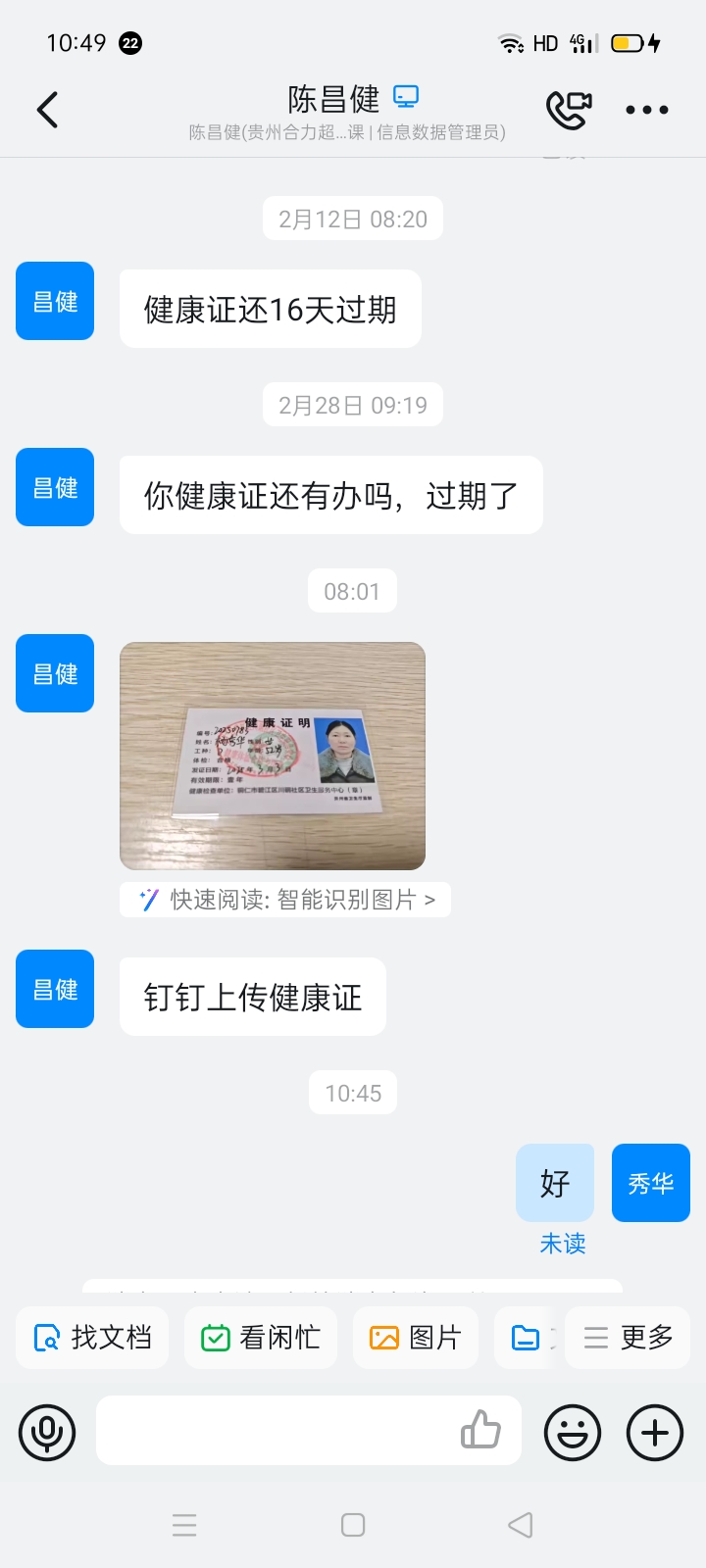The image size is (706, 1568).
Task: Tap the system home button
Action: point(353,1525)
